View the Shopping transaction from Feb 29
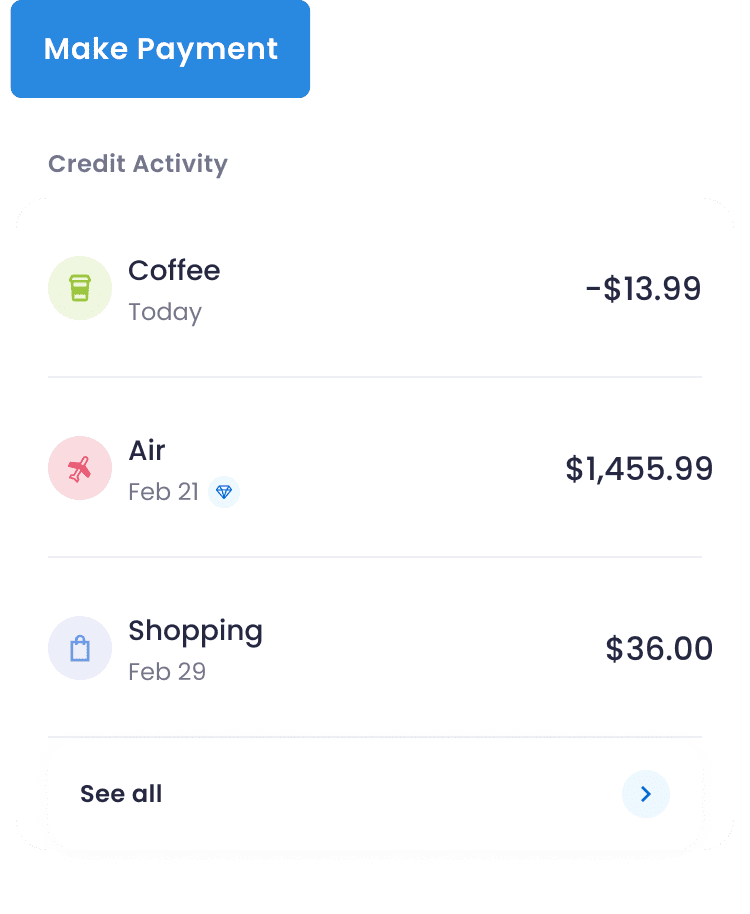 [374, 649]
